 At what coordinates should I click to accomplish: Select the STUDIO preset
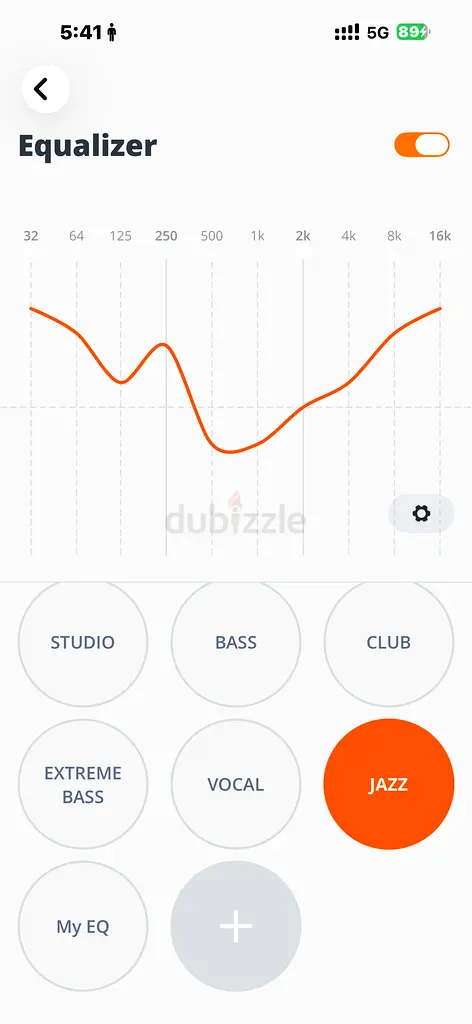pyautogui.click(x=83, y=642)
